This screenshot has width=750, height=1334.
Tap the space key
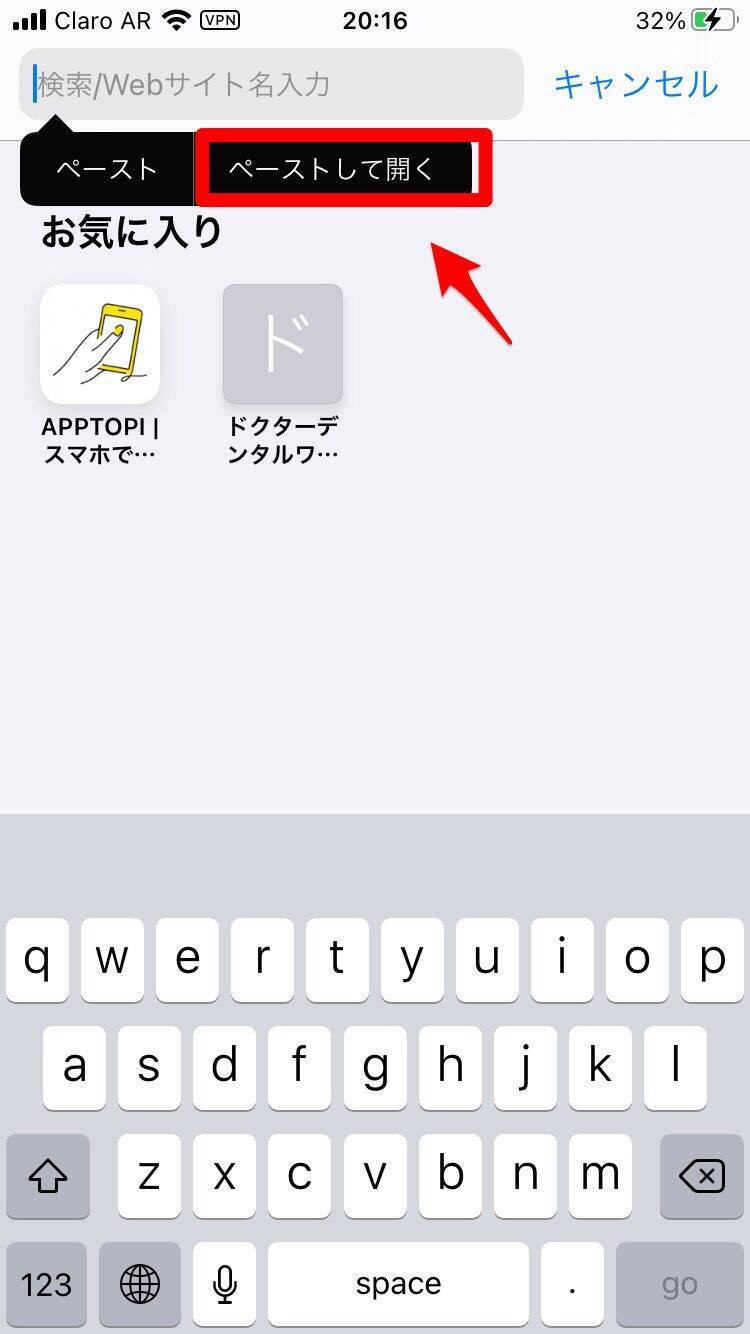coord(398,1283)
